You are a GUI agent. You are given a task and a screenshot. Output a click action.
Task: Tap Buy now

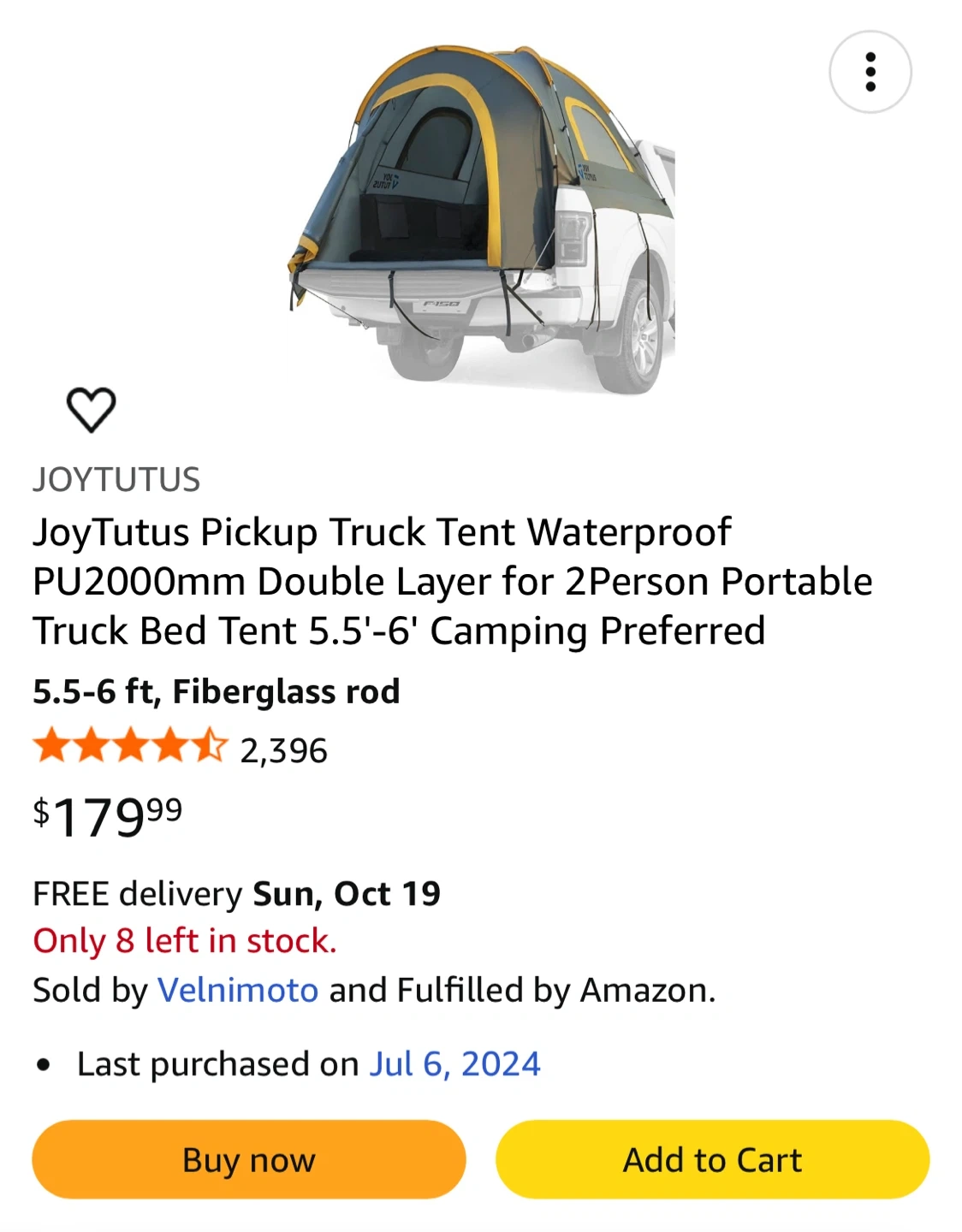[x=249, y=1159]
